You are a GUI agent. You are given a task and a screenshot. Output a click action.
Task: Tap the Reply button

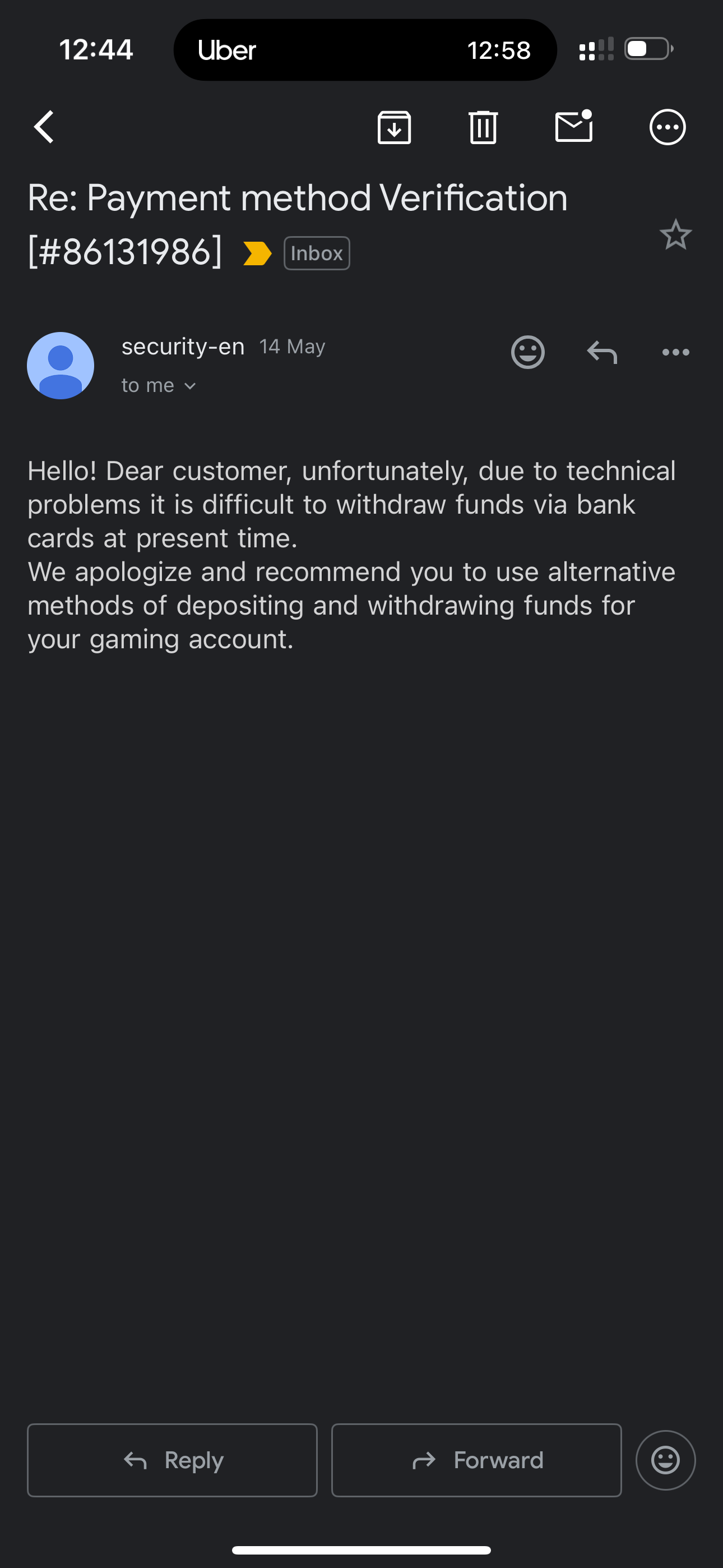[x=172, y=1460]
